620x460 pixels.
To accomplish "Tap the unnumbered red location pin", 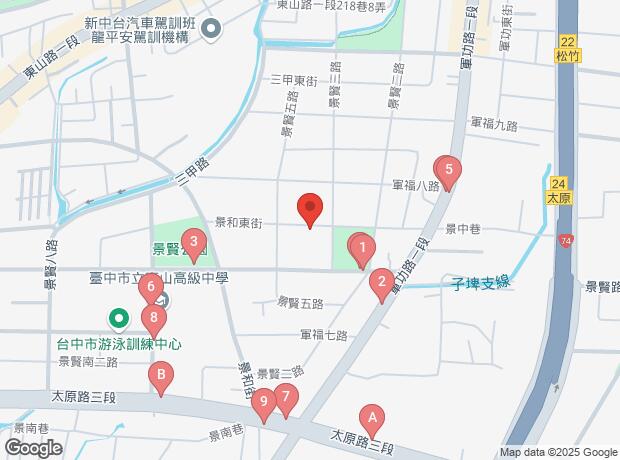I will pos(310,209).
